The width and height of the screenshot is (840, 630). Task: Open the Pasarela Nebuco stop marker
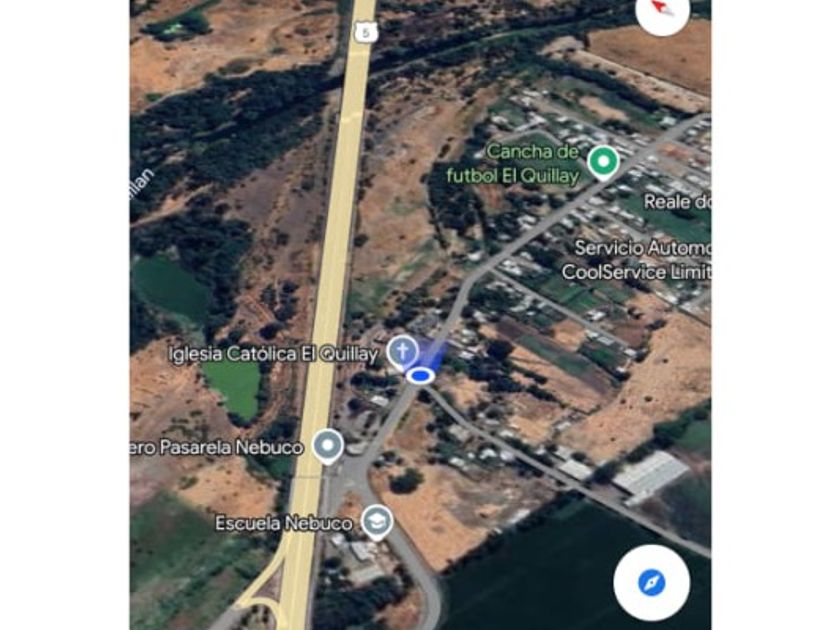coord(328,446)
